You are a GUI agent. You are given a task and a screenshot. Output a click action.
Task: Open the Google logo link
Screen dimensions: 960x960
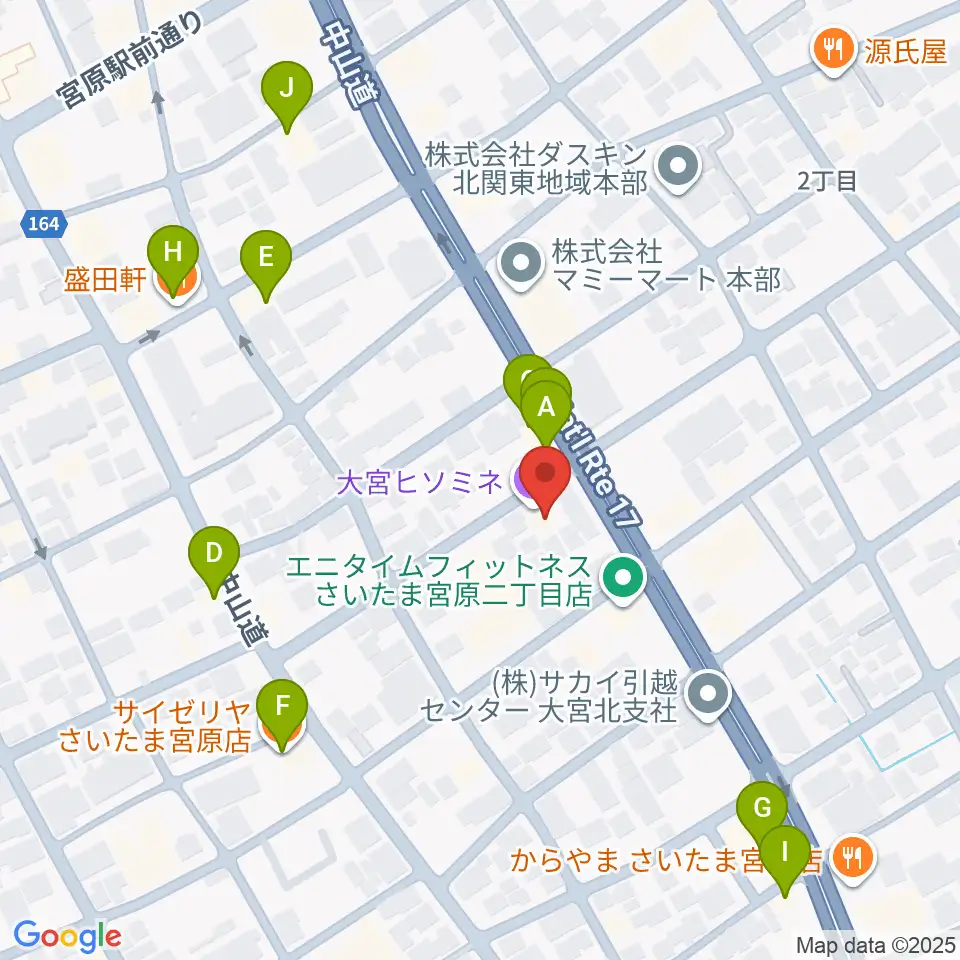(x=67, y=936)
